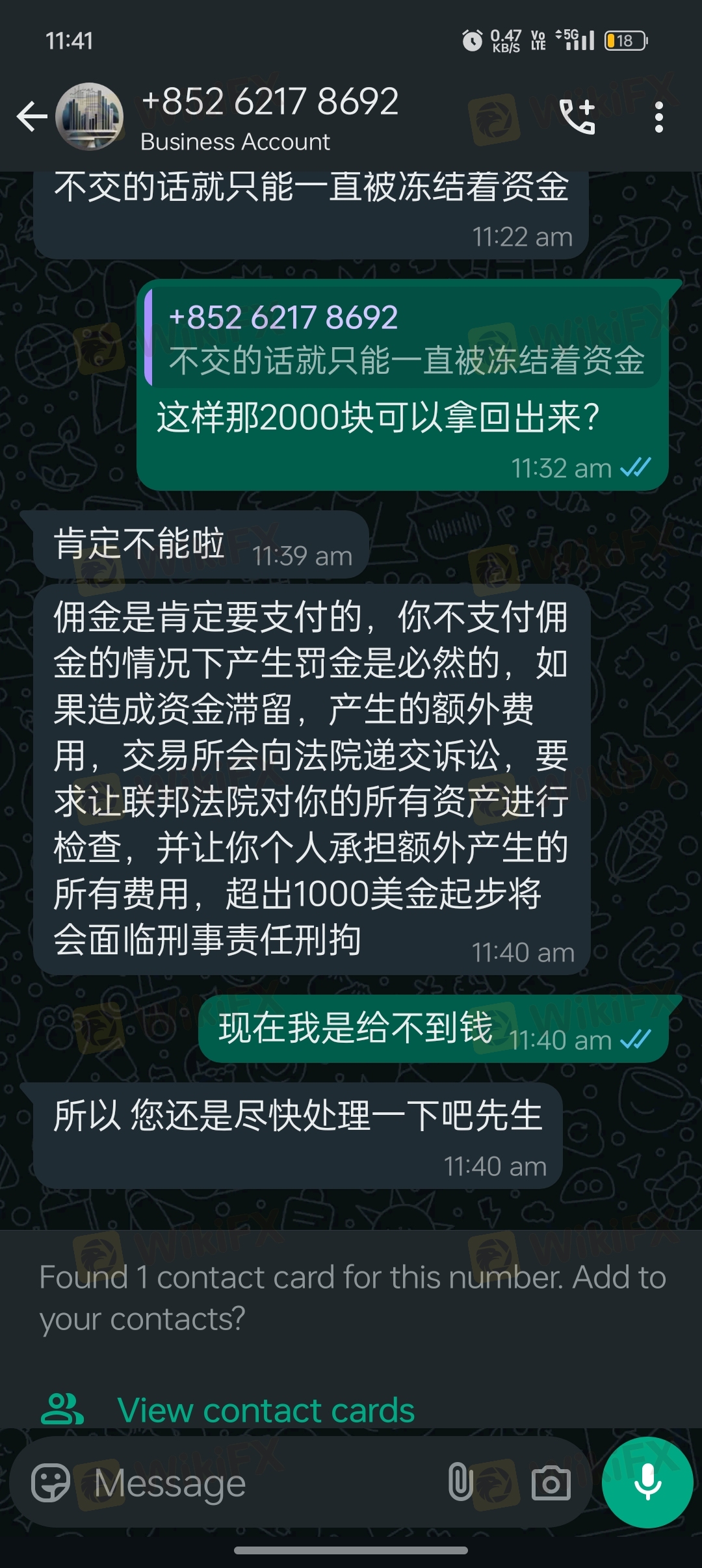Focus the Message text field
This screenshot has height=1568, width=702.
pyautogui.click(x=260, y=1483)
